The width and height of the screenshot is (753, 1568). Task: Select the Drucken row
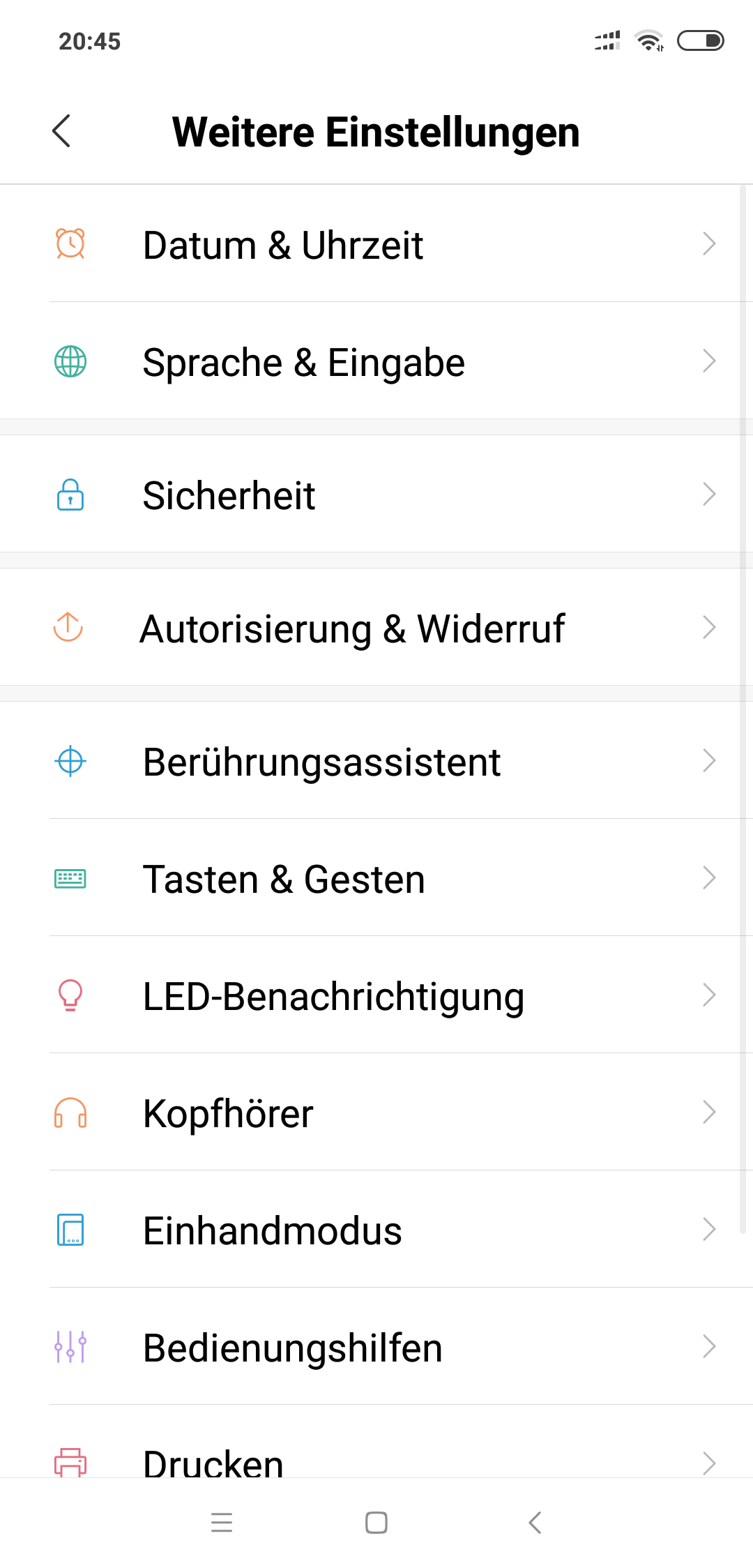coord(376,1442)
